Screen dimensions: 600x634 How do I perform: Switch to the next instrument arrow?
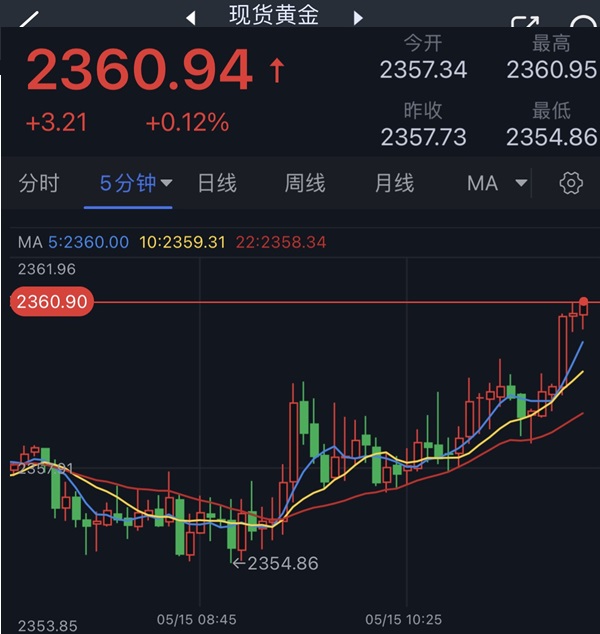point(358,17)
